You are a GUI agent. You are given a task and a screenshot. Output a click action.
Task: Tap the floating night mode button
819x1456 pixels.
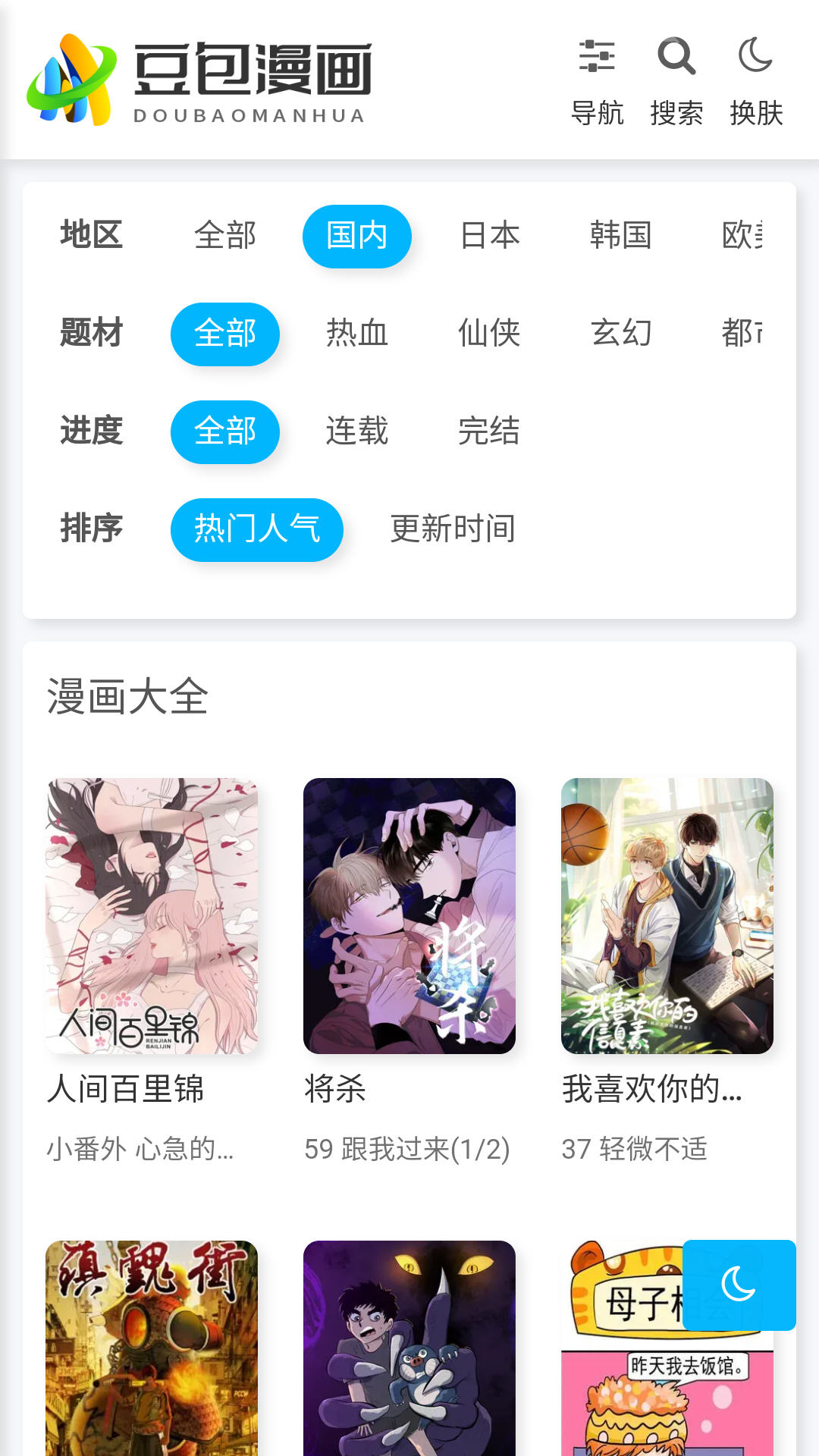[739, 1285]
